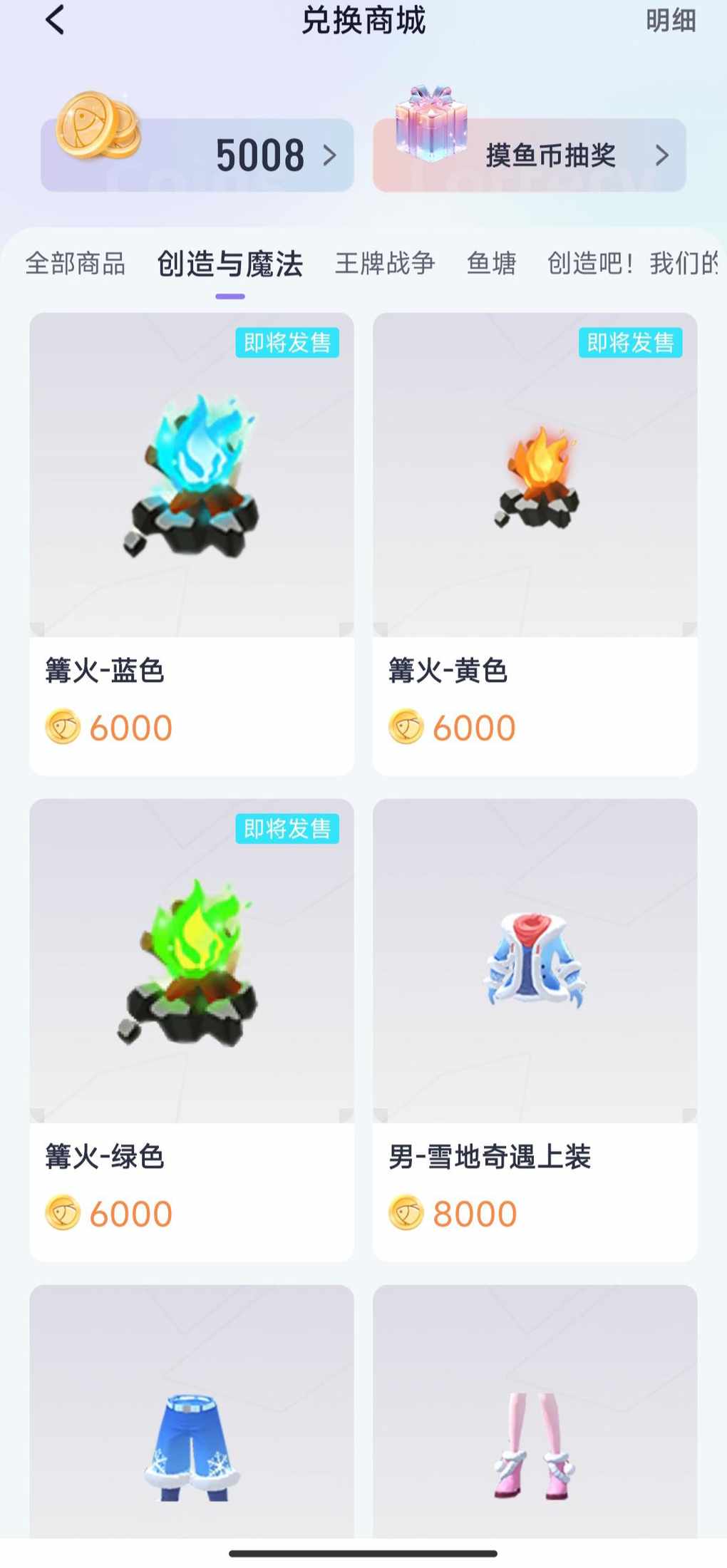
Task: Switch to 全部商品 tab
Action: [x=76, y=264]
